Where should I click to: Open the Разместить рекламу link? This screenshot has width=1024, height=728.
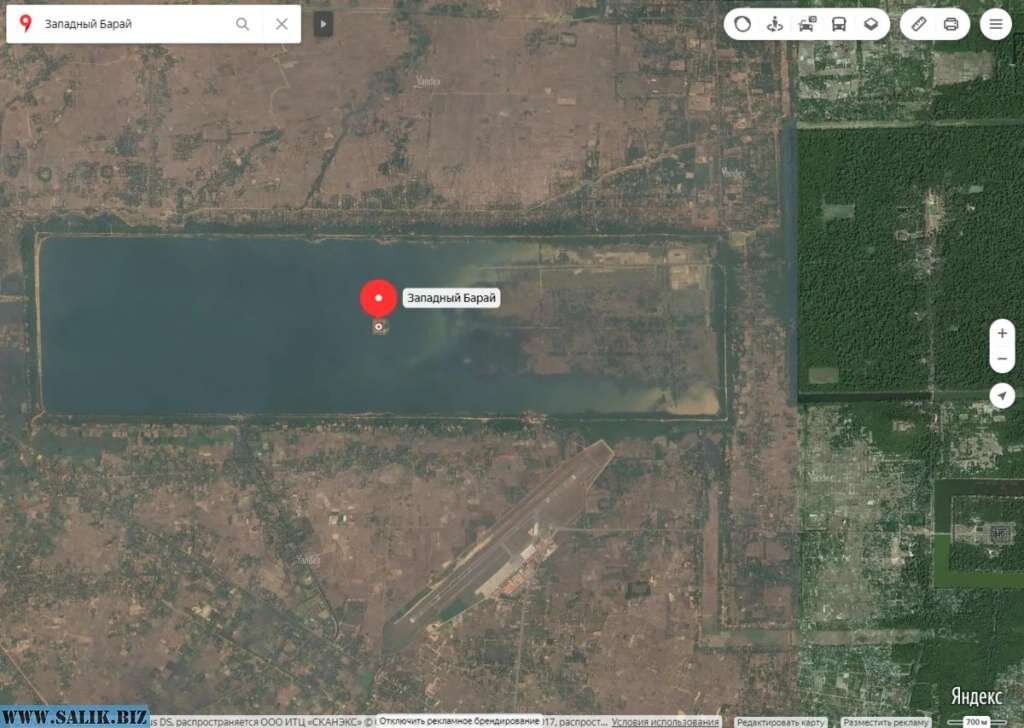(x=884, y=721)
